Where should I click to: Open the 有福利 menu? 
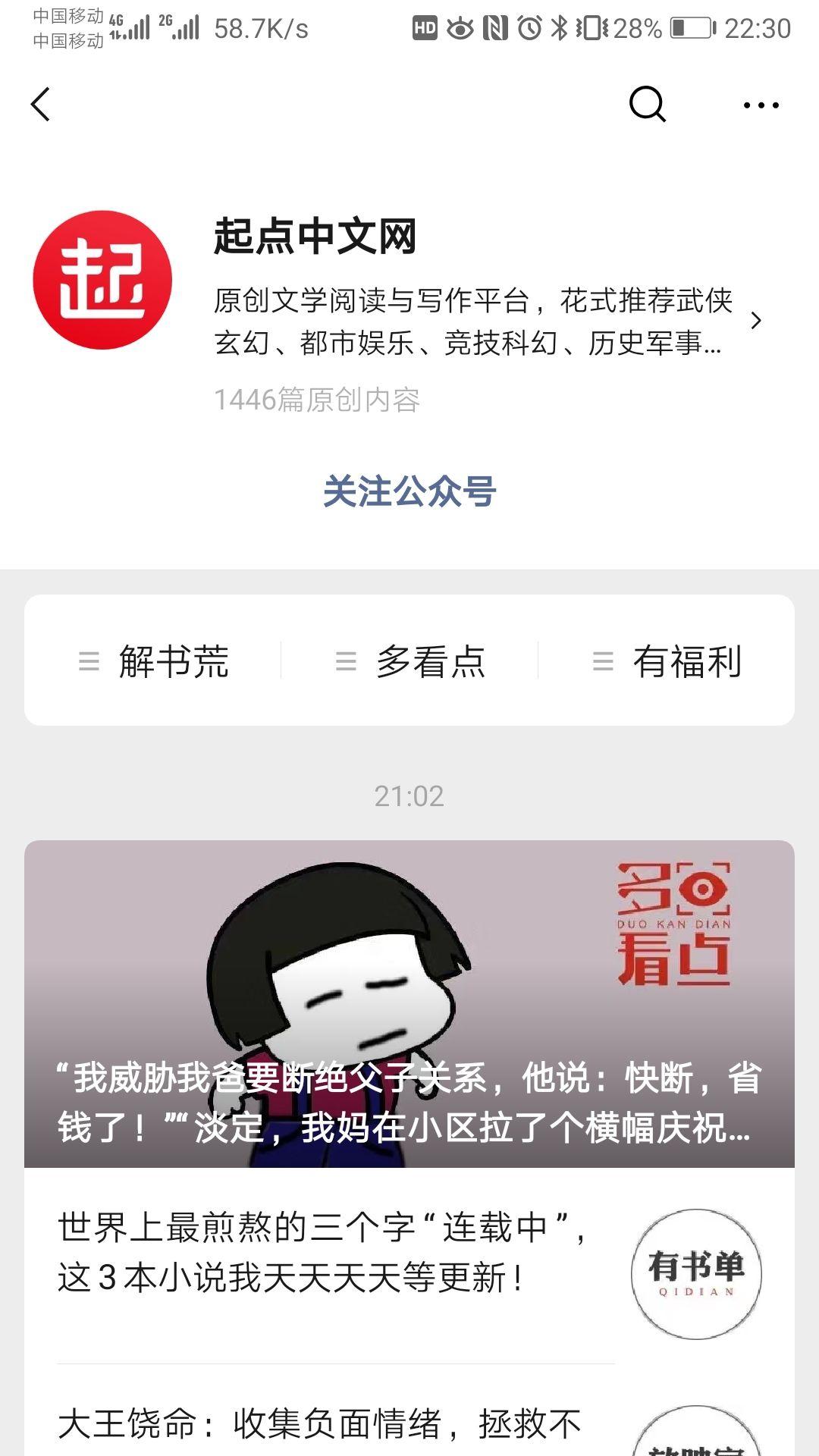[667, 661]
